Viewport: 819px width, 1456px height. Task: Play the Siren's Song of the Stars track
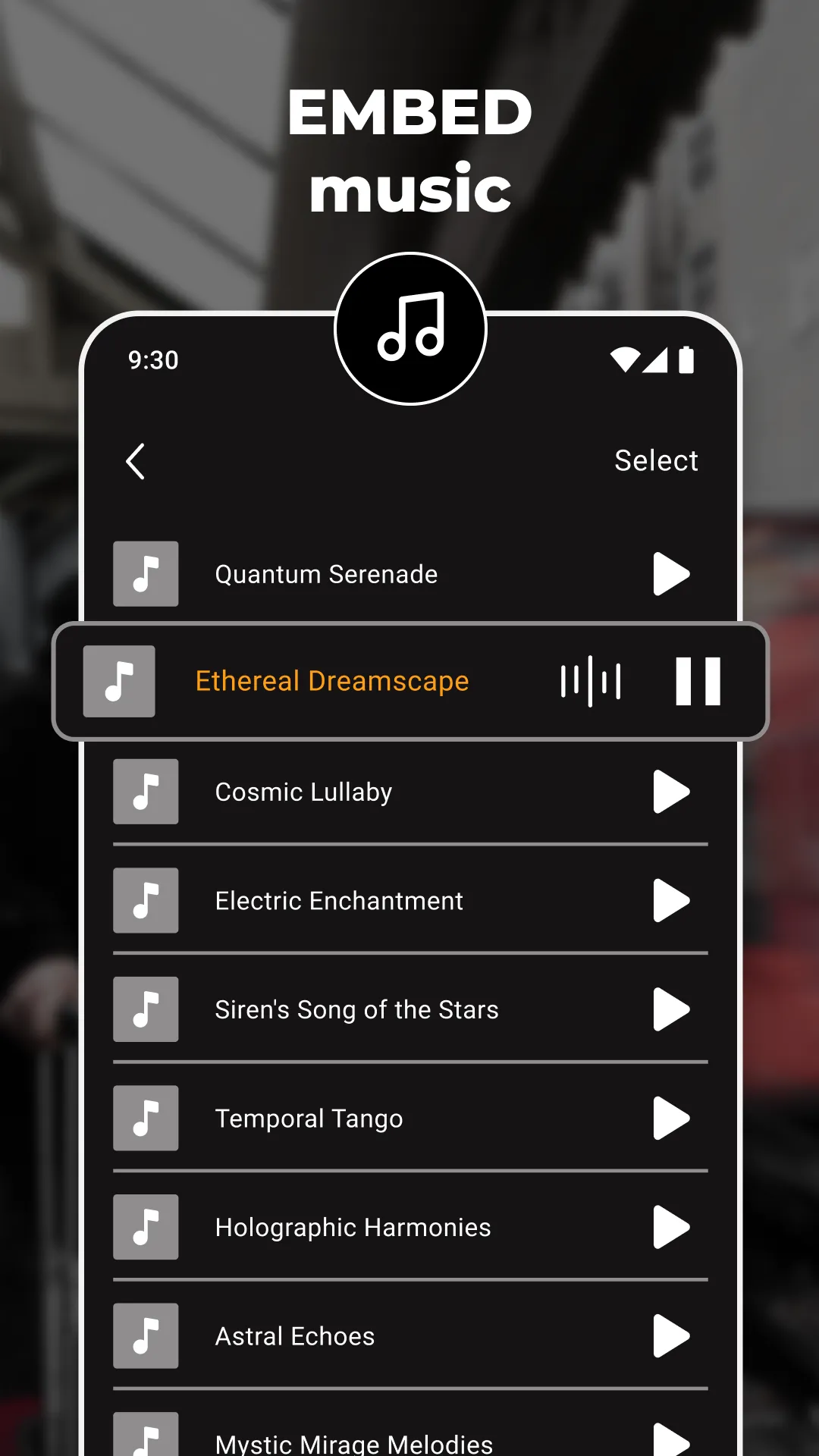coord(670,1009)
